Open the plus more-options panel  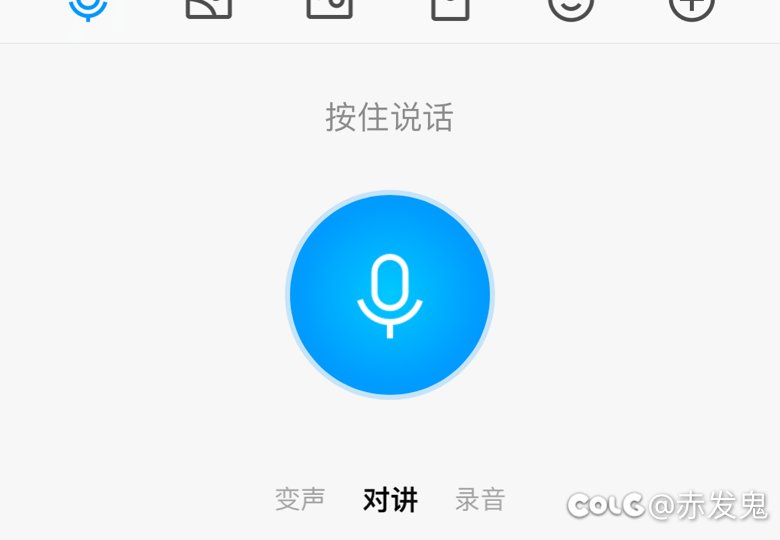tap(691, 6)
